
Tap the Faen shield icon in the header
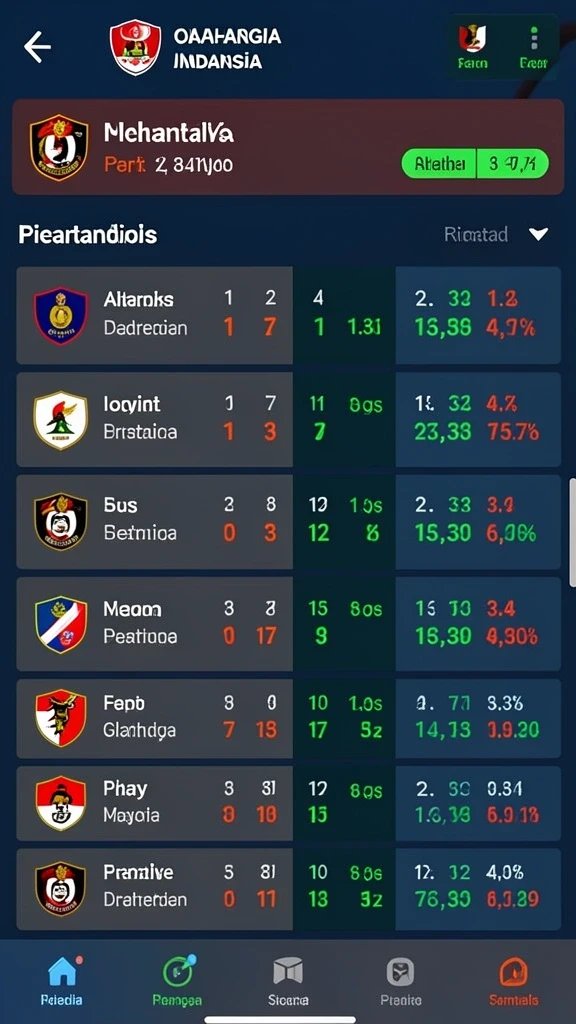[472, 47]
